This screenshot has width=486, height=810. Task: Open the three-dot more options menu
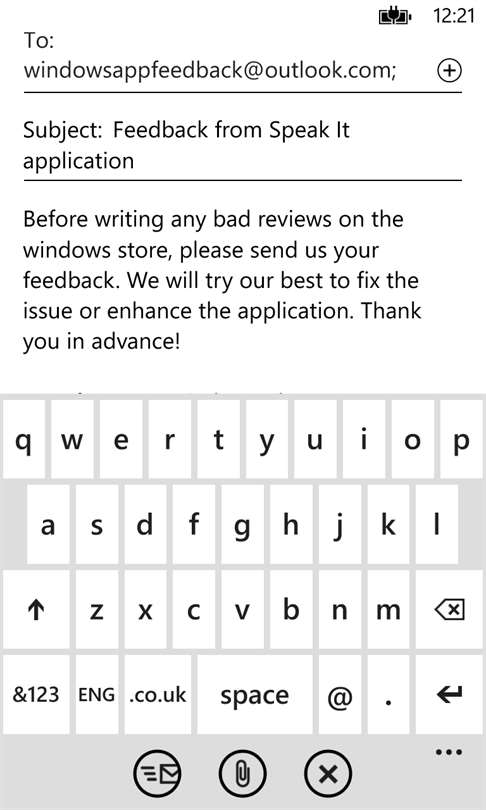click(449, 752)
